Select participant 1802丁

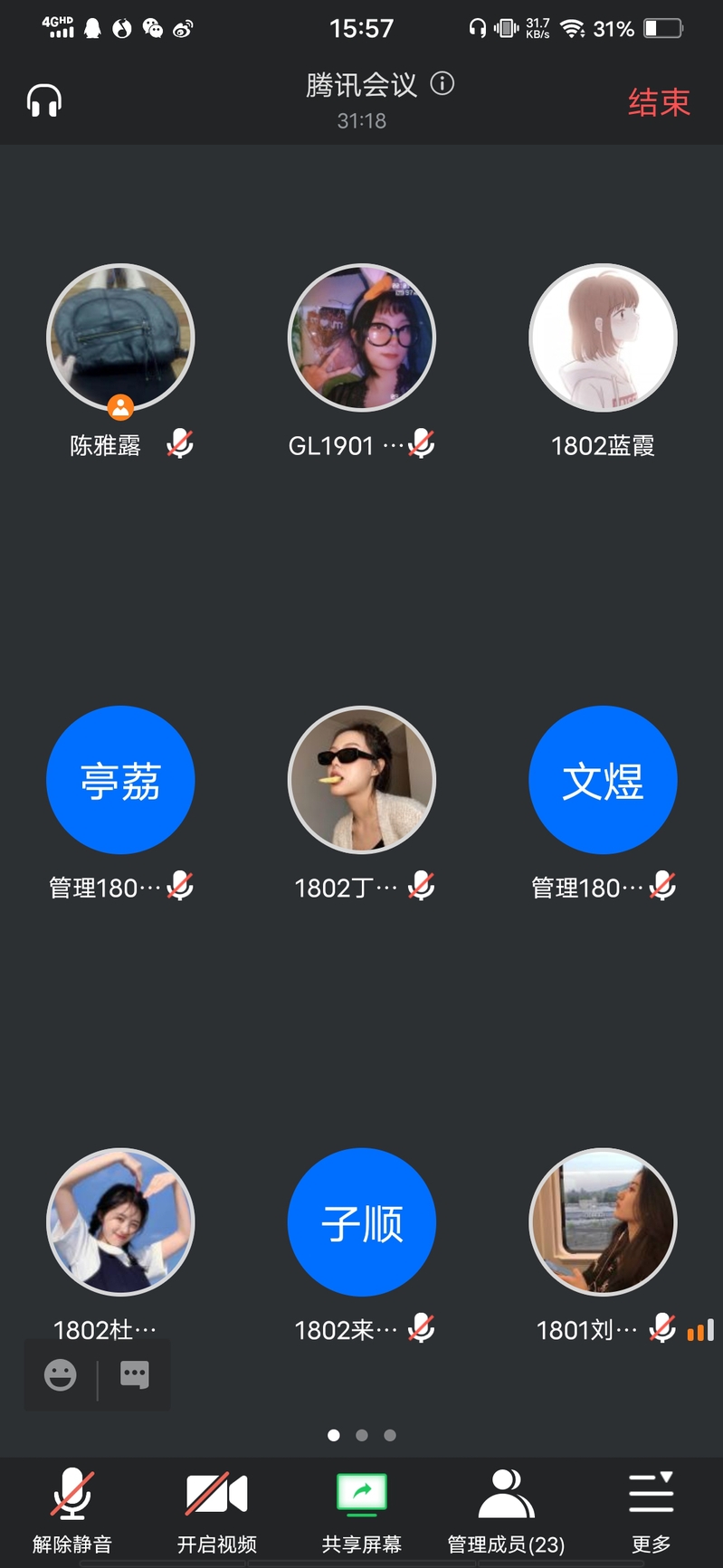click(361, 780)
